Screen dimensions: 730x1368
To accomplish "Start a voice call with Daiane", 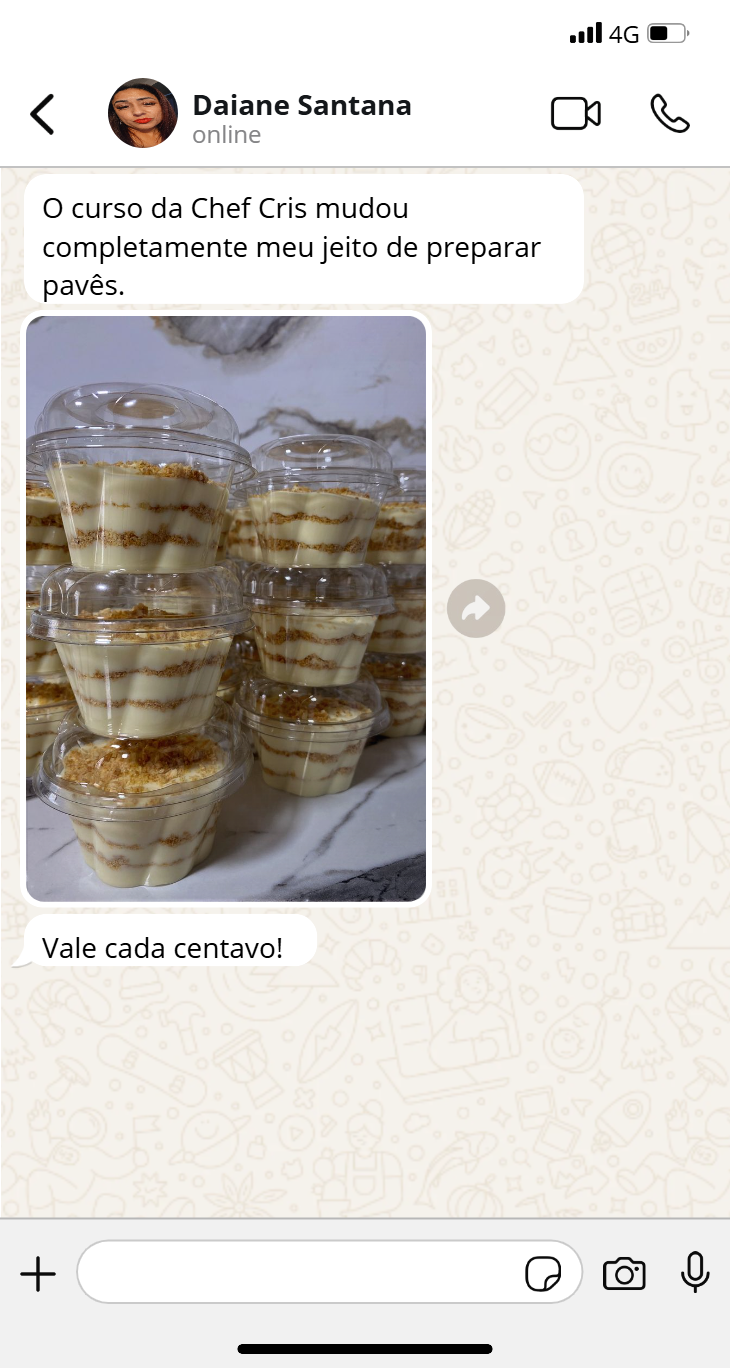I will [669, 114].
